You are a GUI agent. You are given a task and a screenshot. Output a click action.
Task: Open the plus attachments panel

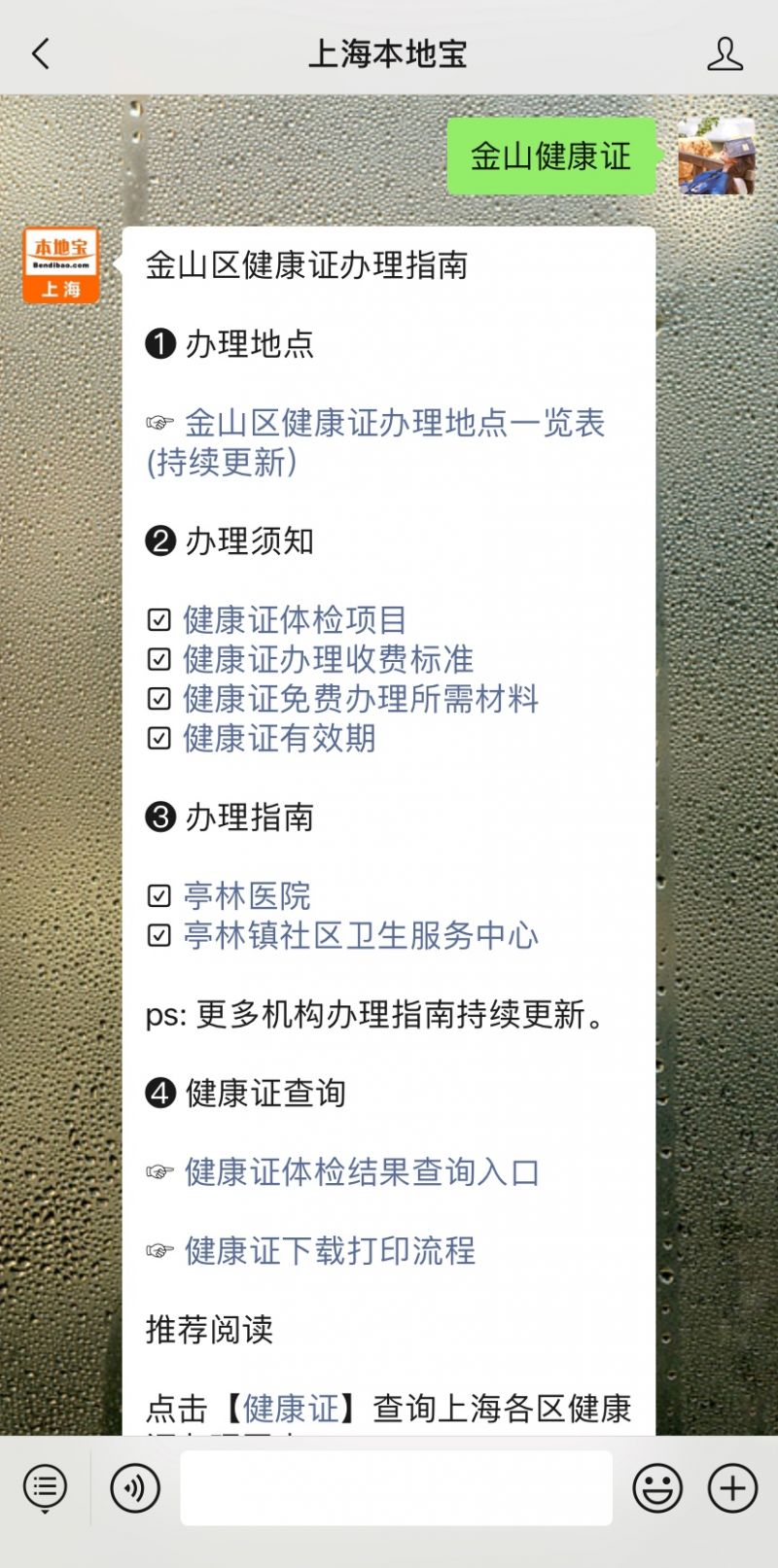[x=732, y=1488]
